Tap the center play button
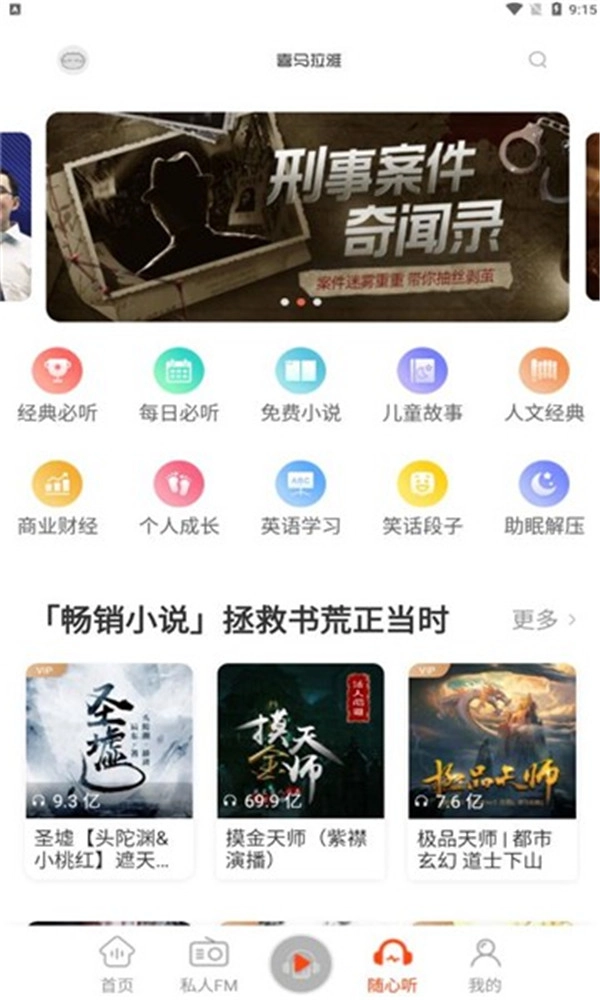 click(300, 964)
